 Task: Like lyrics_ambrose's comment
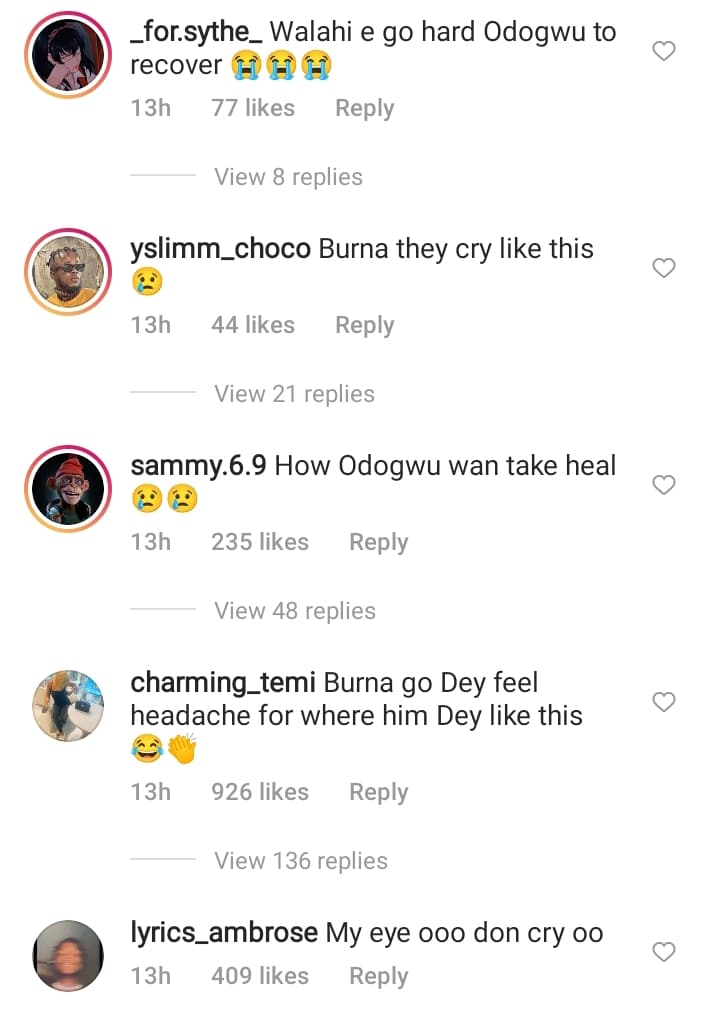click(x=664, y=952)
